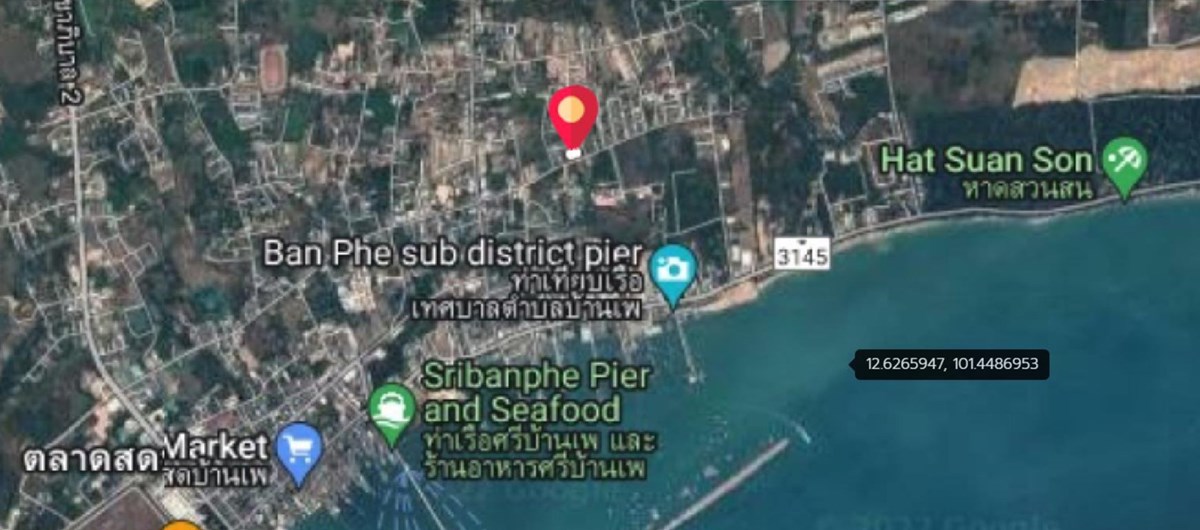Screen dimensions: 1200x530
Task: Open the Sribanphe Pier and Seafood marker
Action: [x=392, y=410]
